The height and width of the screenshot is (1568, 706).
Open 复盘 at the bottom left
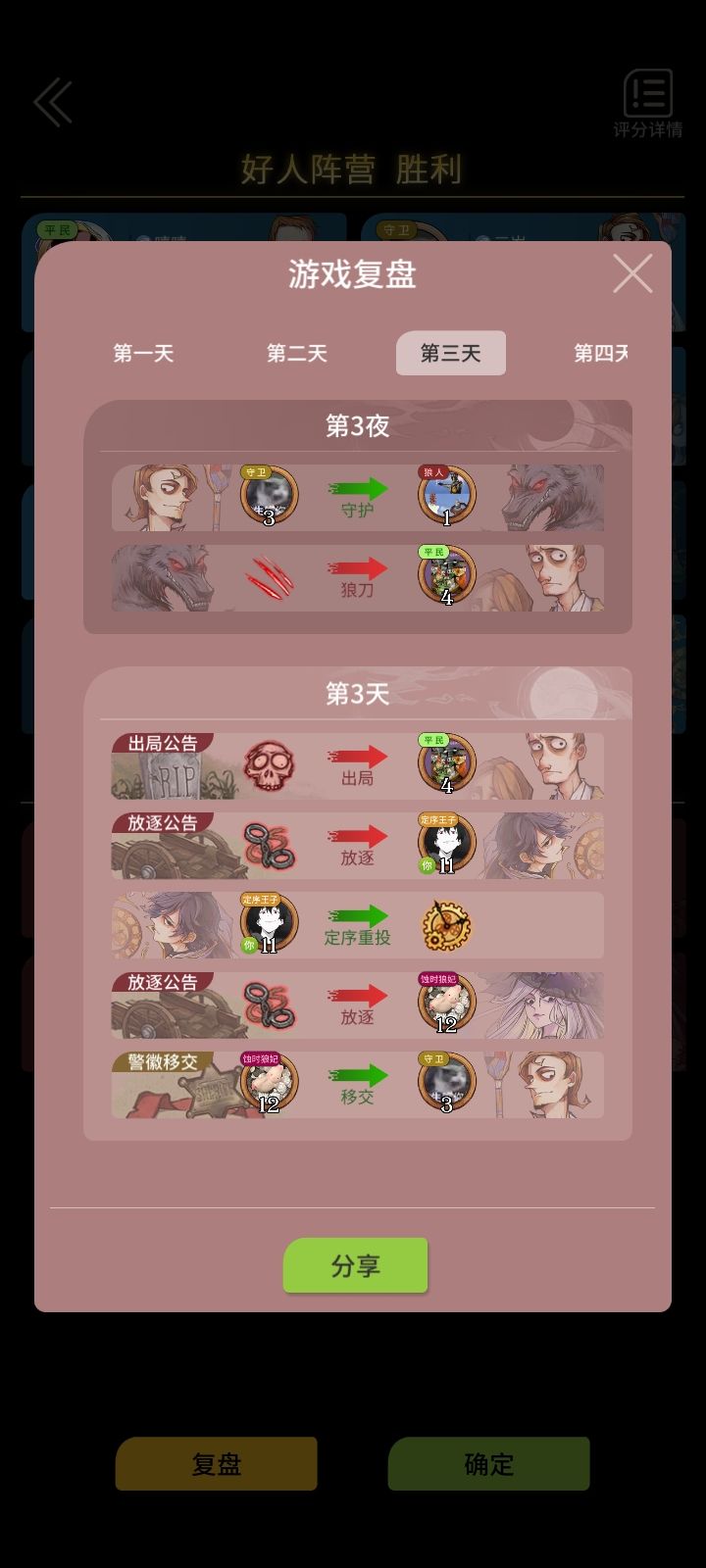pyautogui.click(x=216, y=1465)
